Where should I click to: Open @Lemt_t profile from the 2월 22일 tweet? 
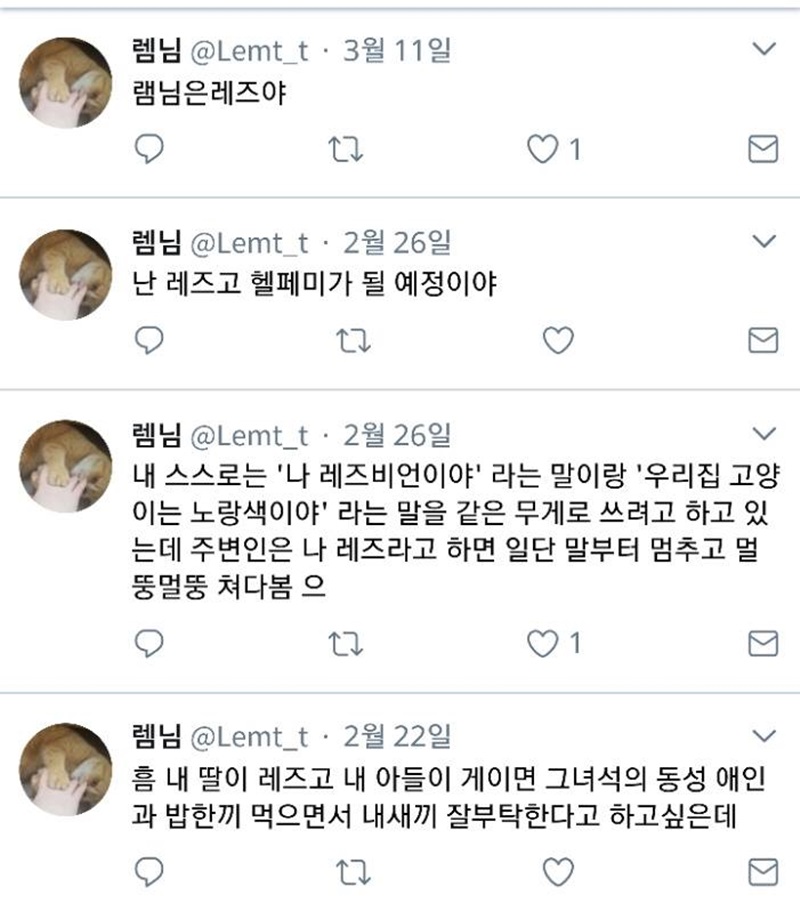pyautogui.click(x=248, y=738)
